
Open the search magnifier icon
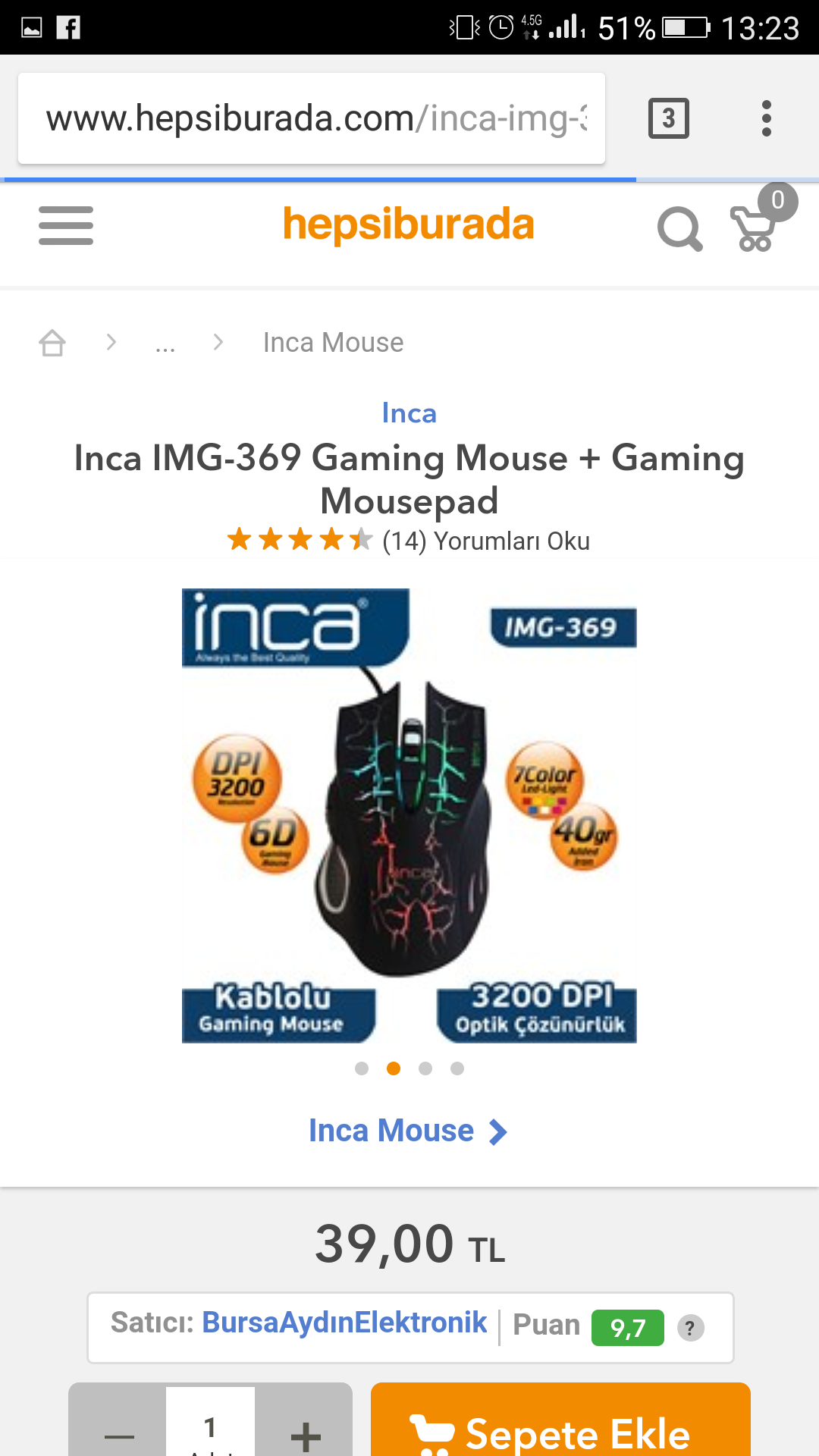[x=679, y=227]
